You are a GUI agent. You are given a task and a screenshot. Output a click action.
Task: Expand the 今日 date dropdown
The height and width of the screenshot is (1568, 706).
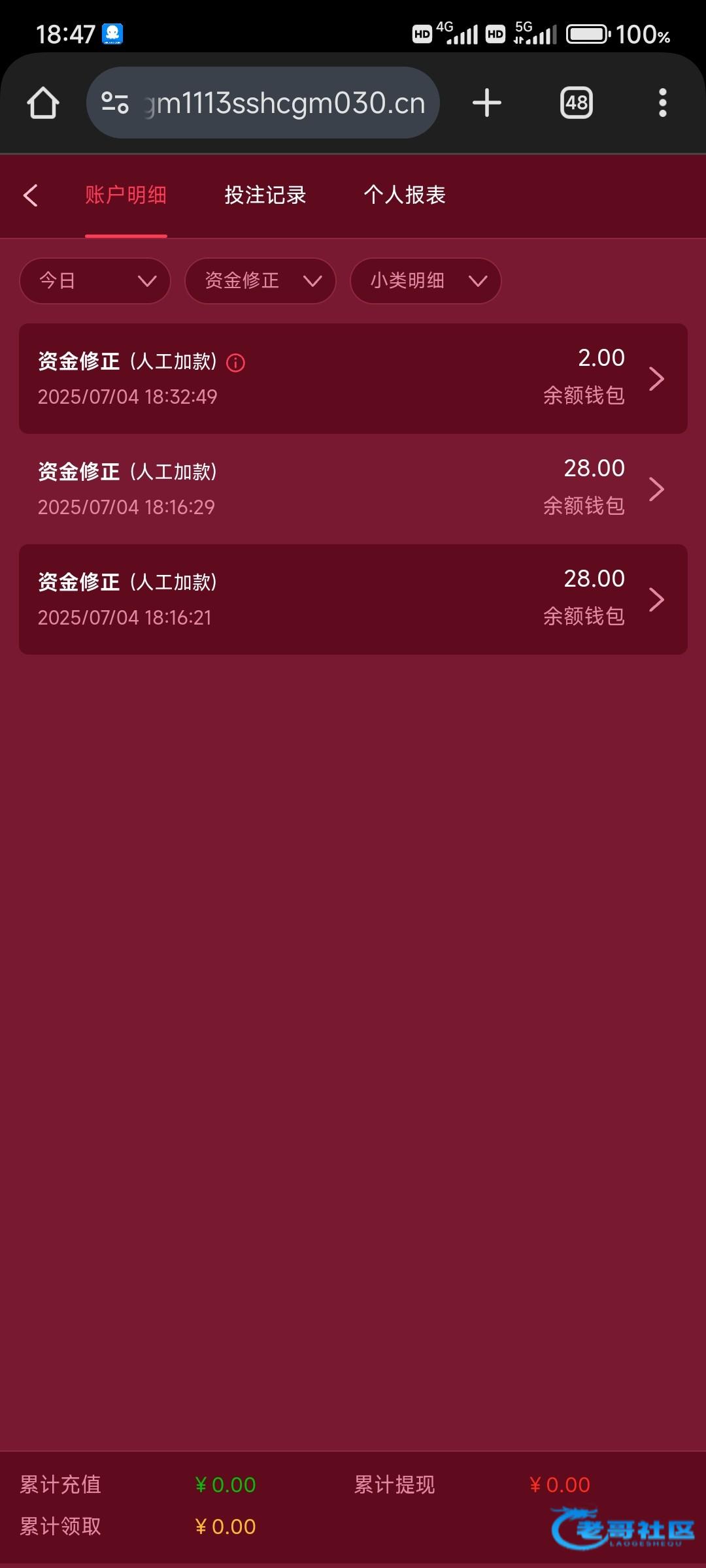95,281
